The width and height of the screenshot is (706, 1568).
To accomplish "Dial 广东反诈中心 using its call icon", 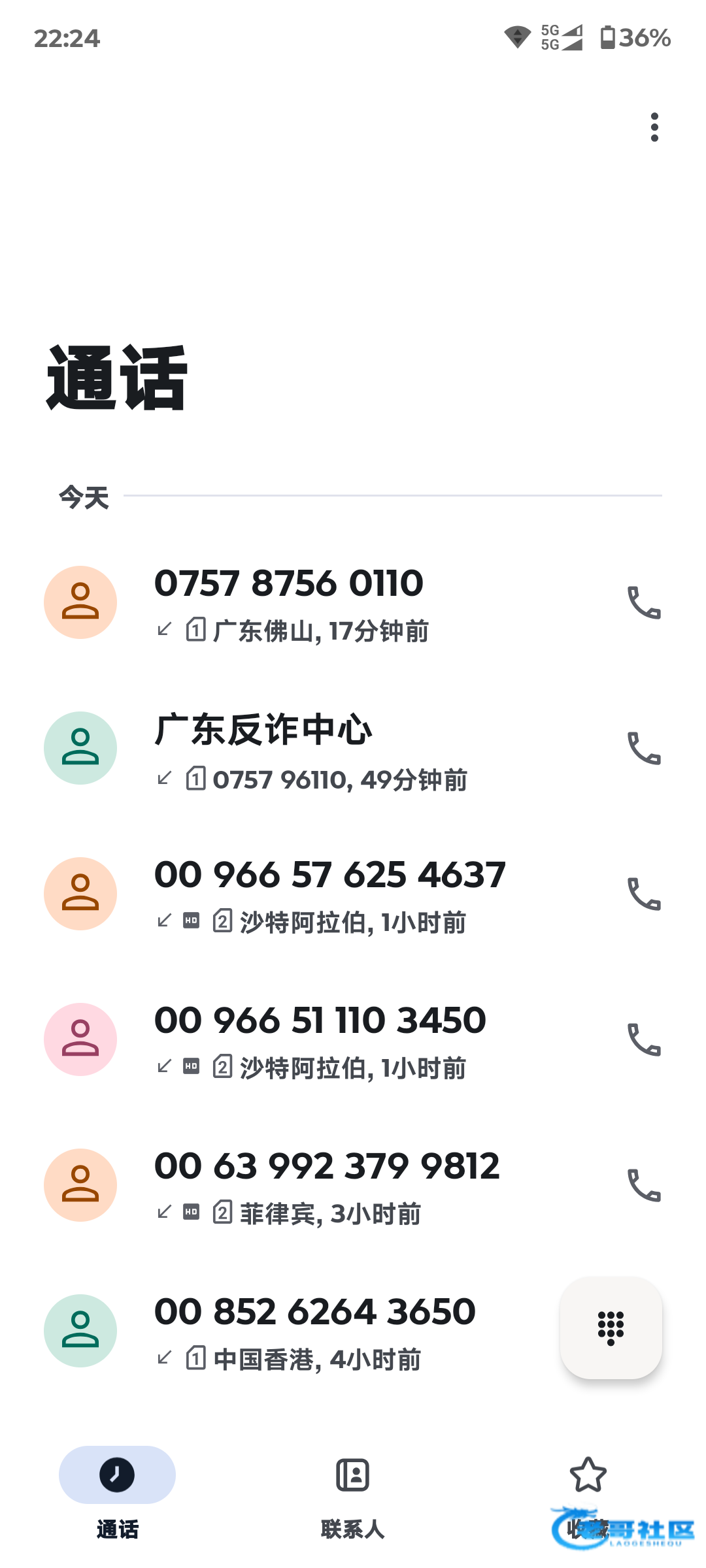I will pyautogui.click(x=644, y=748).
